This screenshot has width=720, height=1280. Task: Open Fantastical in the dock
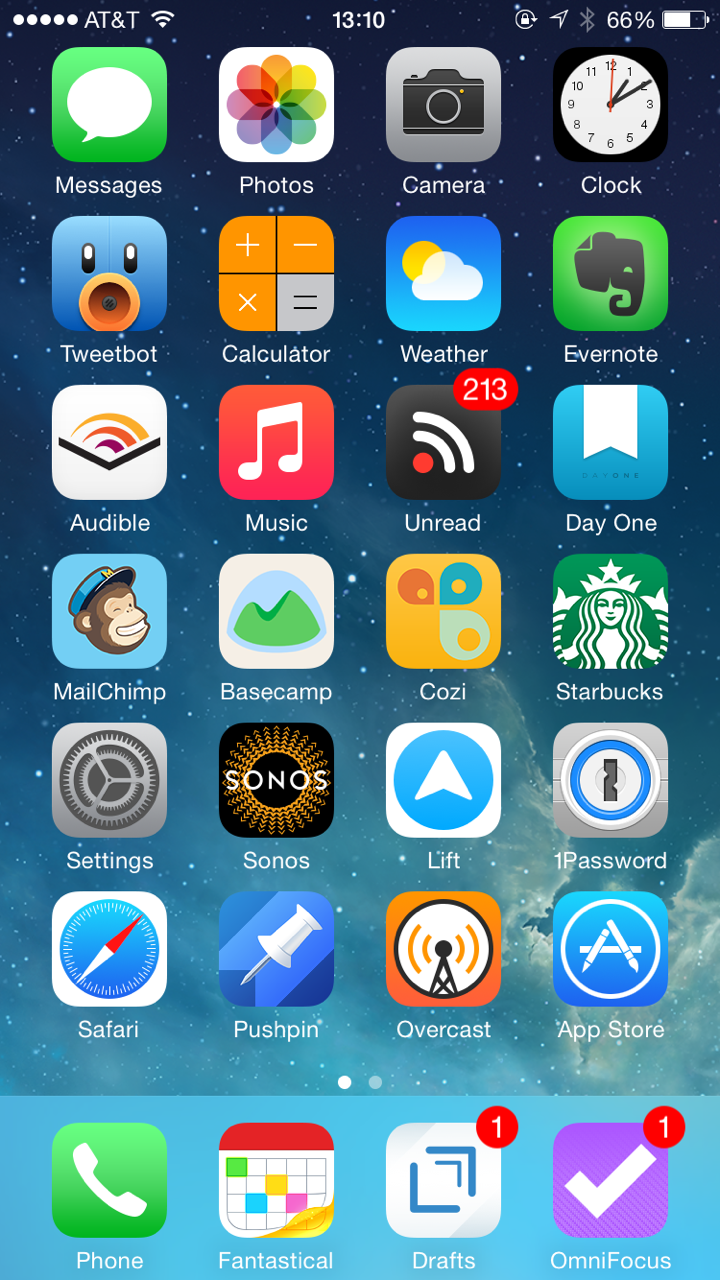click(276, 1181)
